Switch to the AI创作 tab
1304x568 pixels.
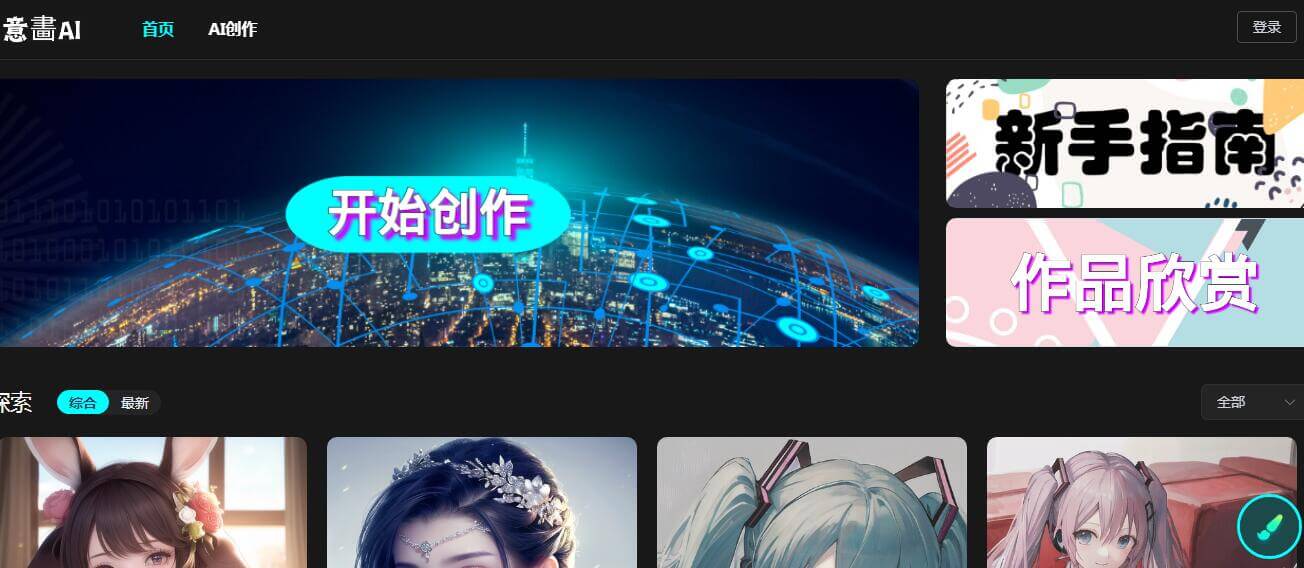point(232,29)
